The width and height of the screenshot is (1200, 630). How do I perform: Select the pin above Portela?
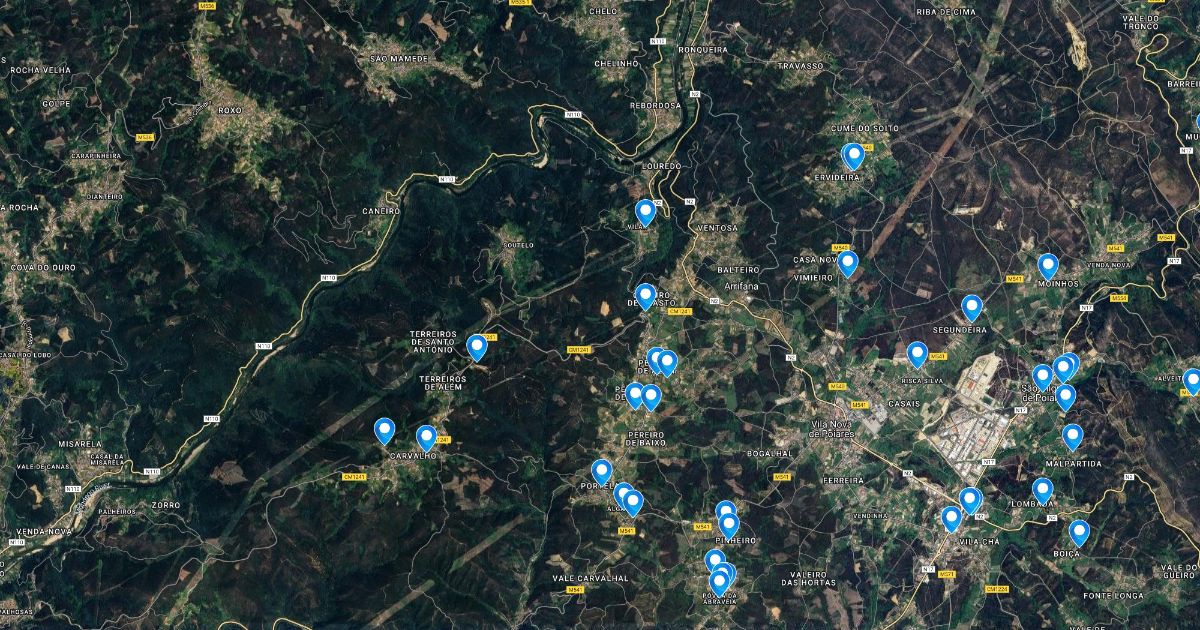point(601,471)
